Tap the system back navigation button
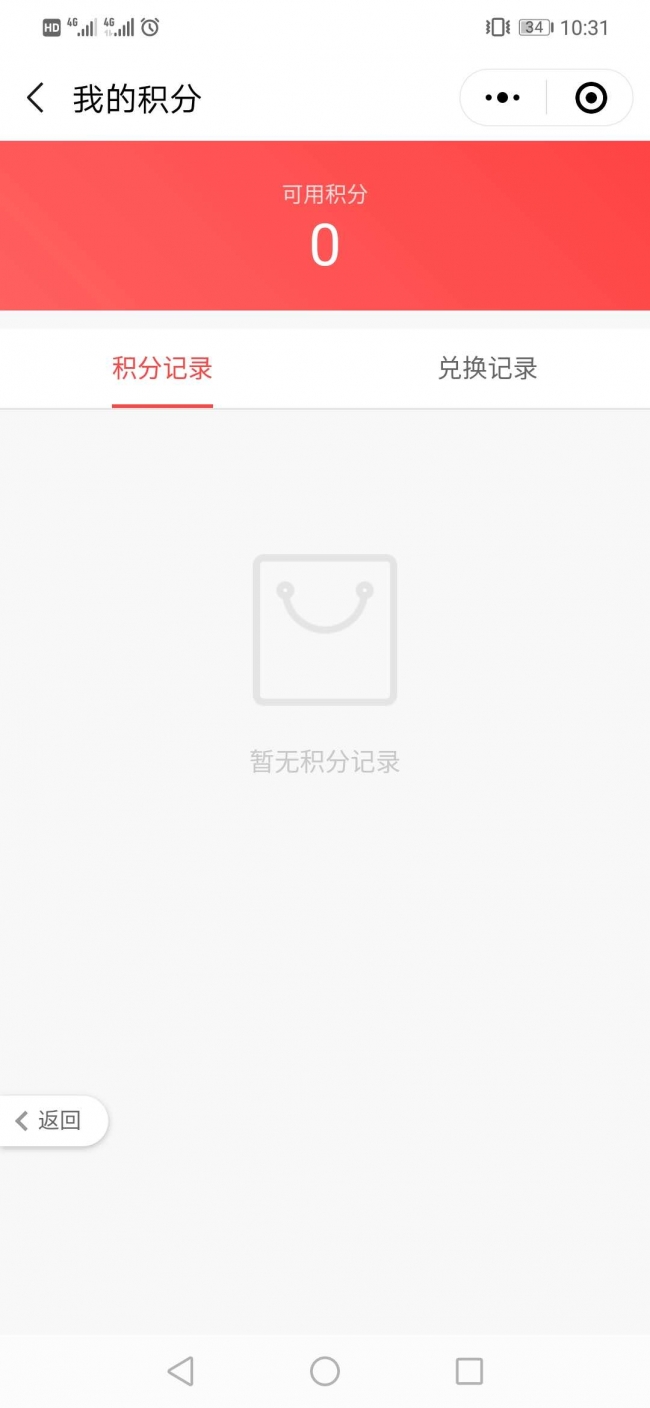The height and width of the screenshot is (1408, 650). point(181,1370)
